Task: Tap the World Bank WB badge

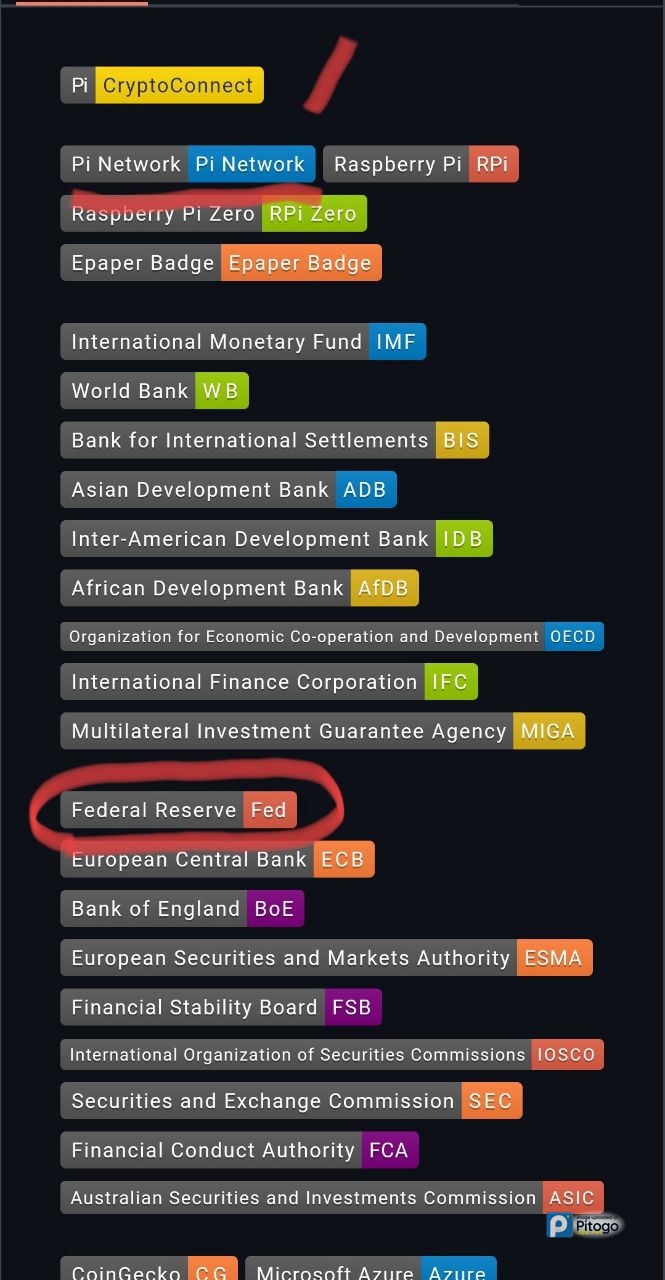Action: coord(154,391)
